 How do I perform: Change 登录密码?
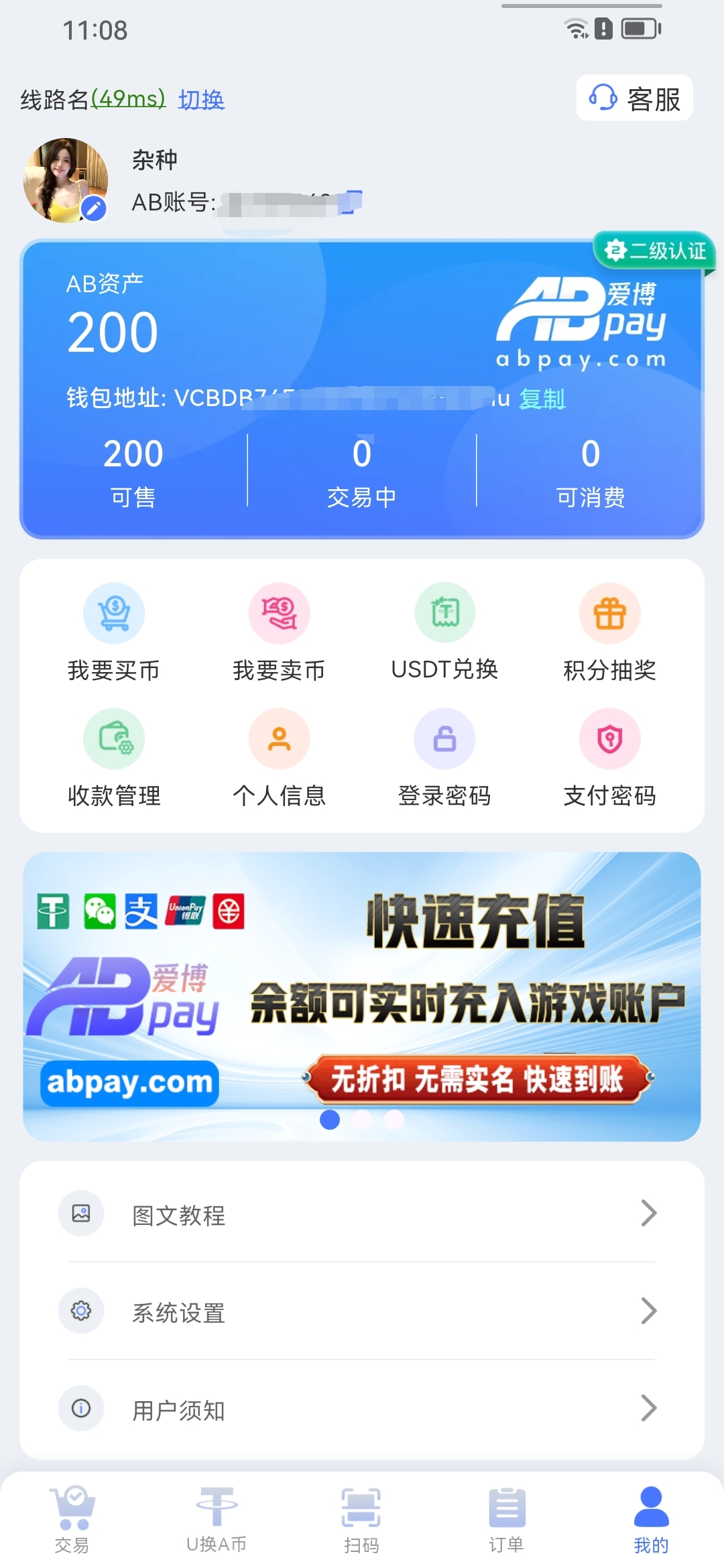tap(444, 757)
